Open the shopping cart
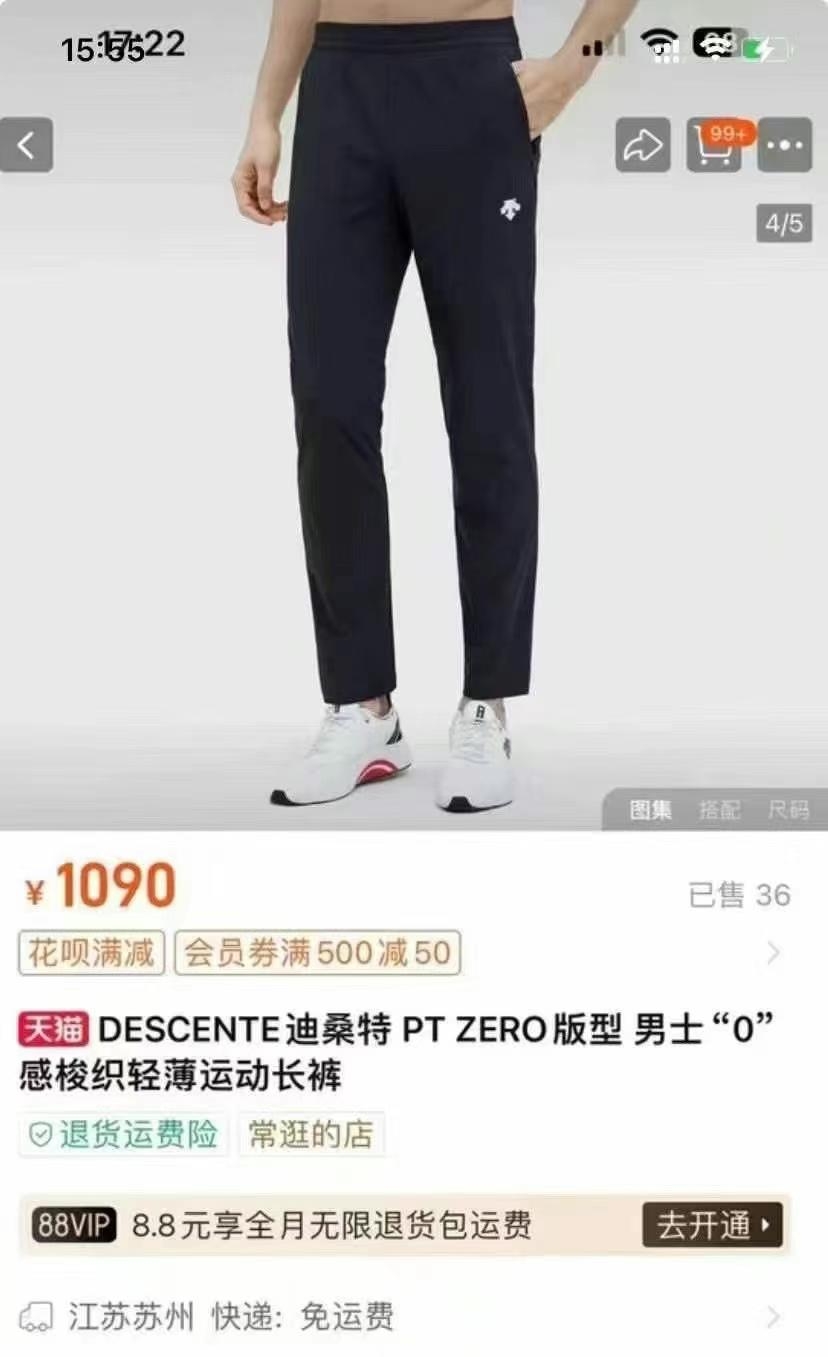This screenshot has height=1357, width=828. (x=714, y=145)
